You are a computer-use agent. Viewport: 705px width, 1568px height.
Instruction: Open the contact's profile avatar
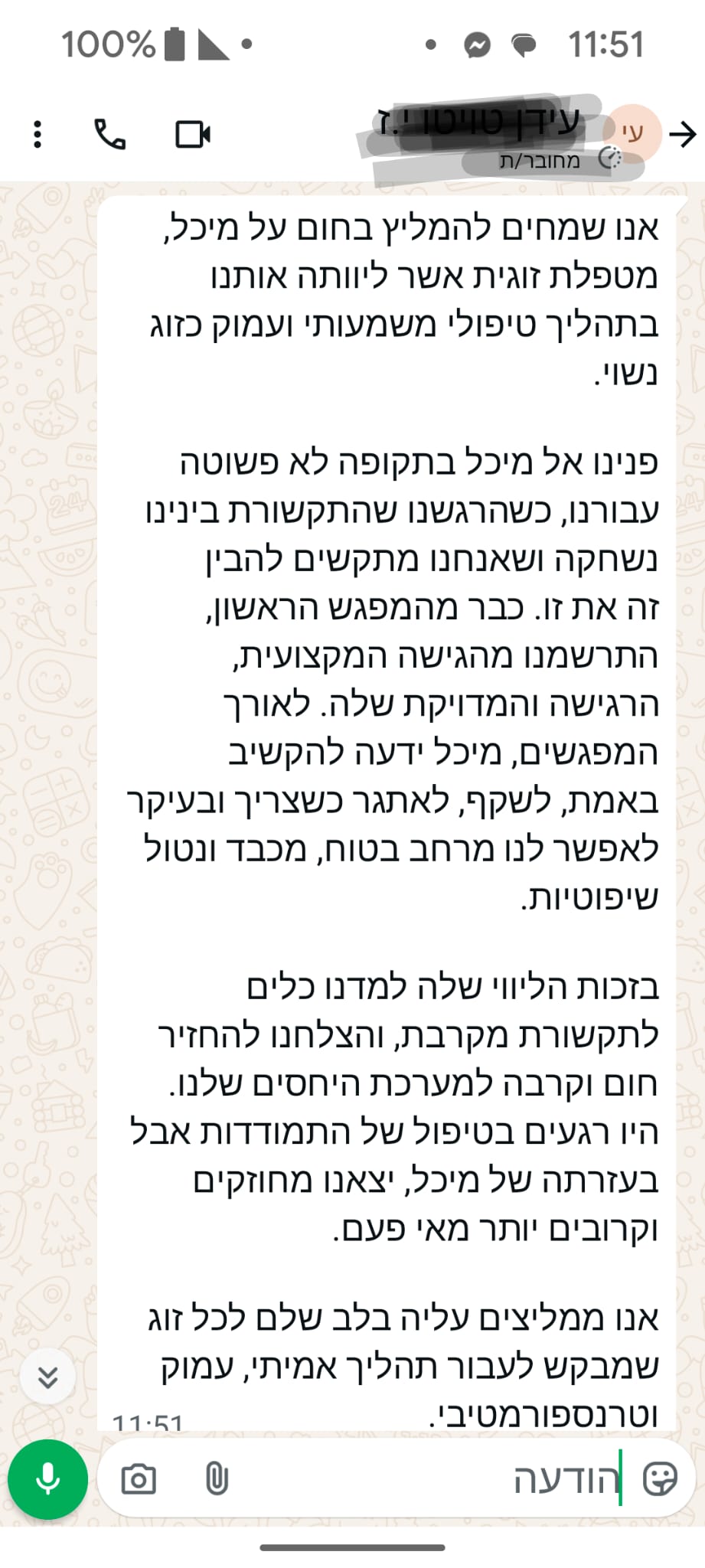(x=632, y=133)
